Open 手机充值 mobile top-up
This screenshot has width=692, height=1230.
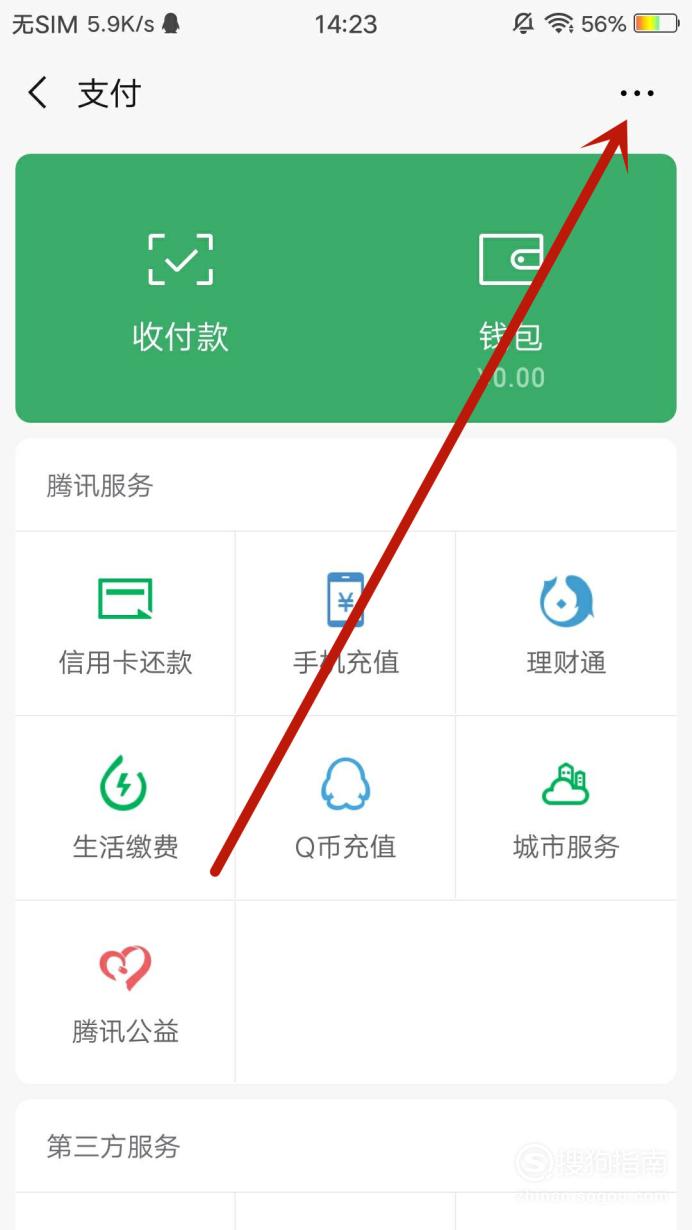[x=345, y=624]
